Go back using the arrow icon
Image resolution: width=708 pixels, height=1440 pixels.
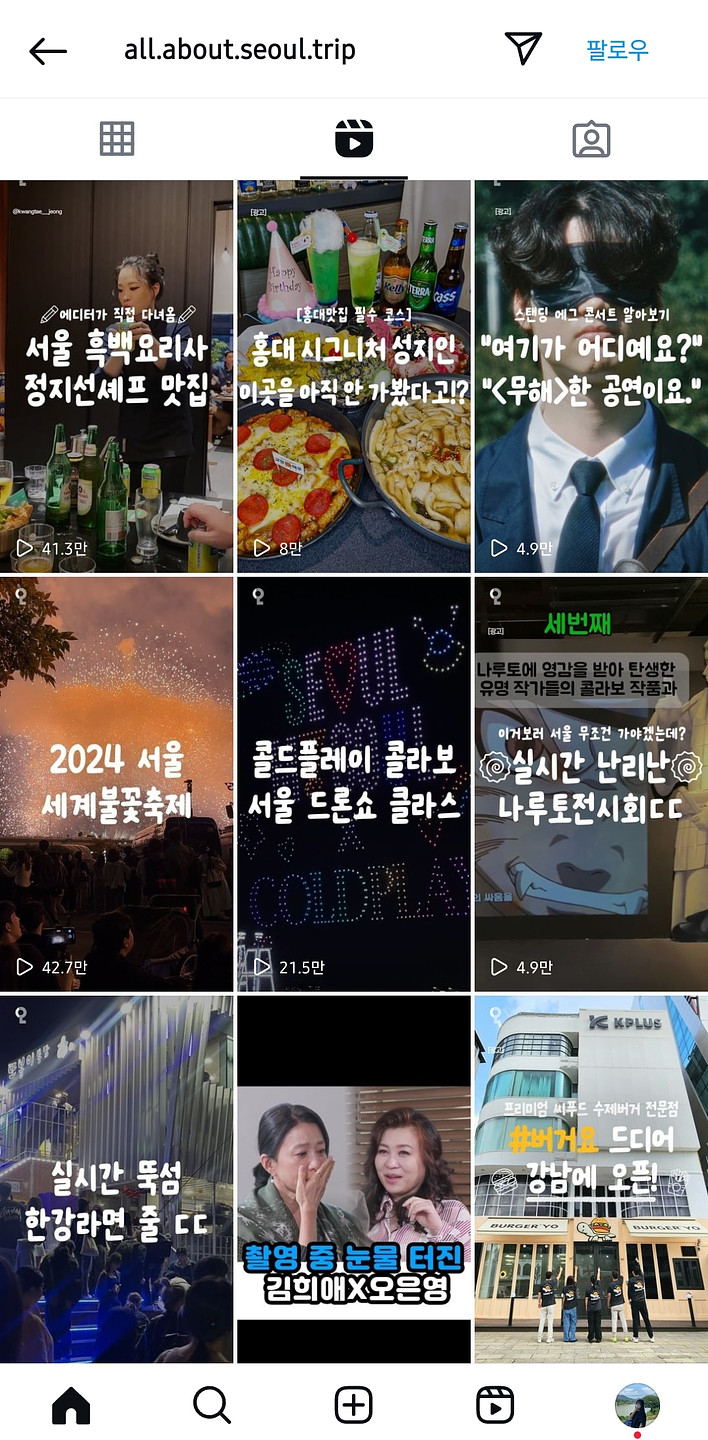point(48,50)
